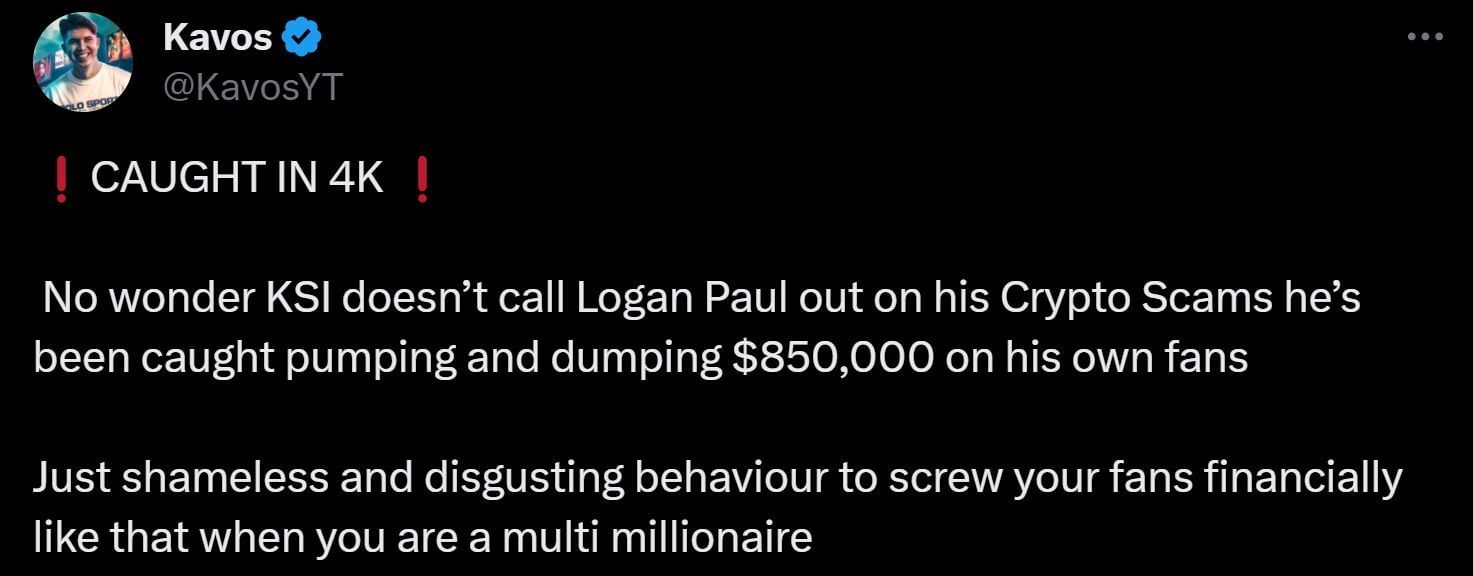The width and height of the screenshot is (1473, 576).
Task: Open the @KavosYT handle link
Action: (x=252, y=87)
